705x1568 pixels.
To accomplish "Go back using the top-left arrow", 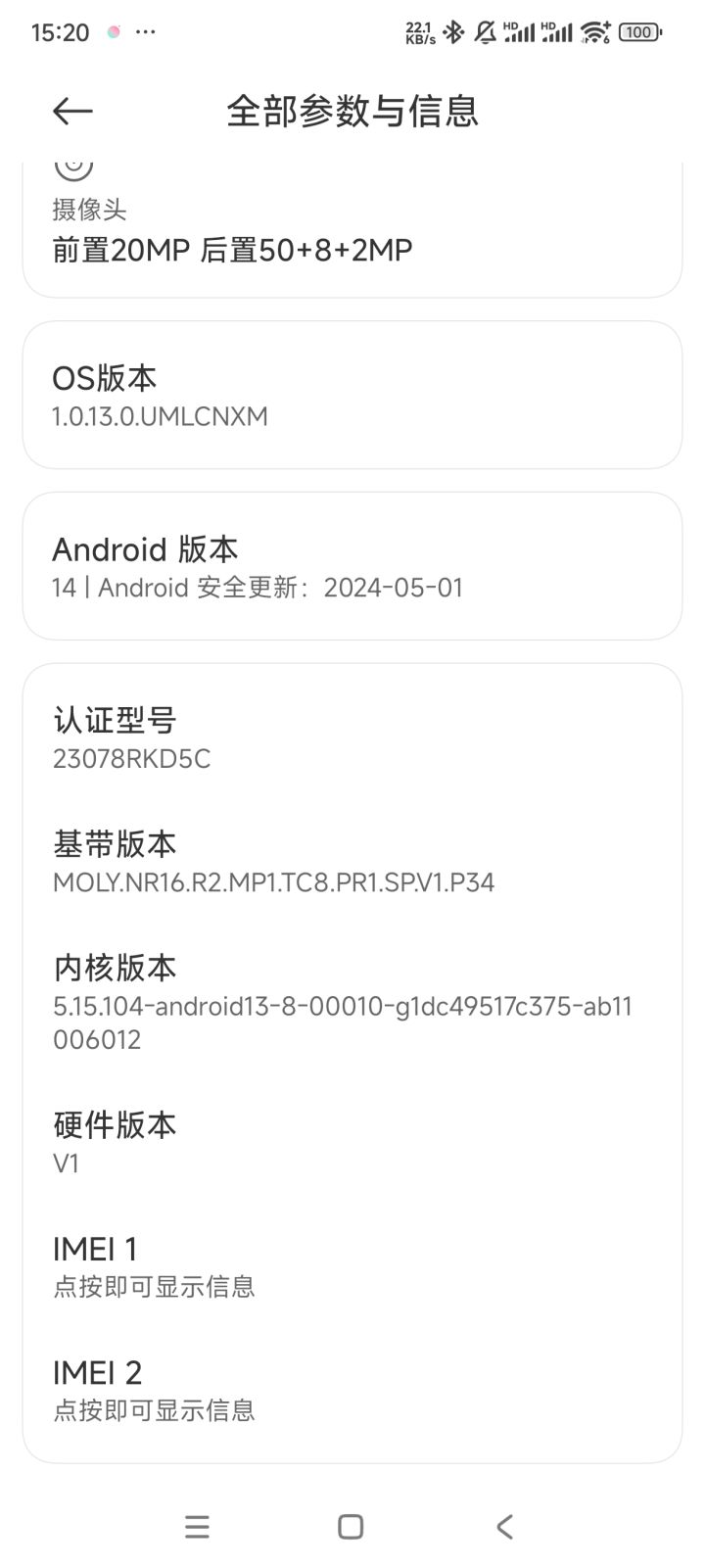I will point(72,111).
